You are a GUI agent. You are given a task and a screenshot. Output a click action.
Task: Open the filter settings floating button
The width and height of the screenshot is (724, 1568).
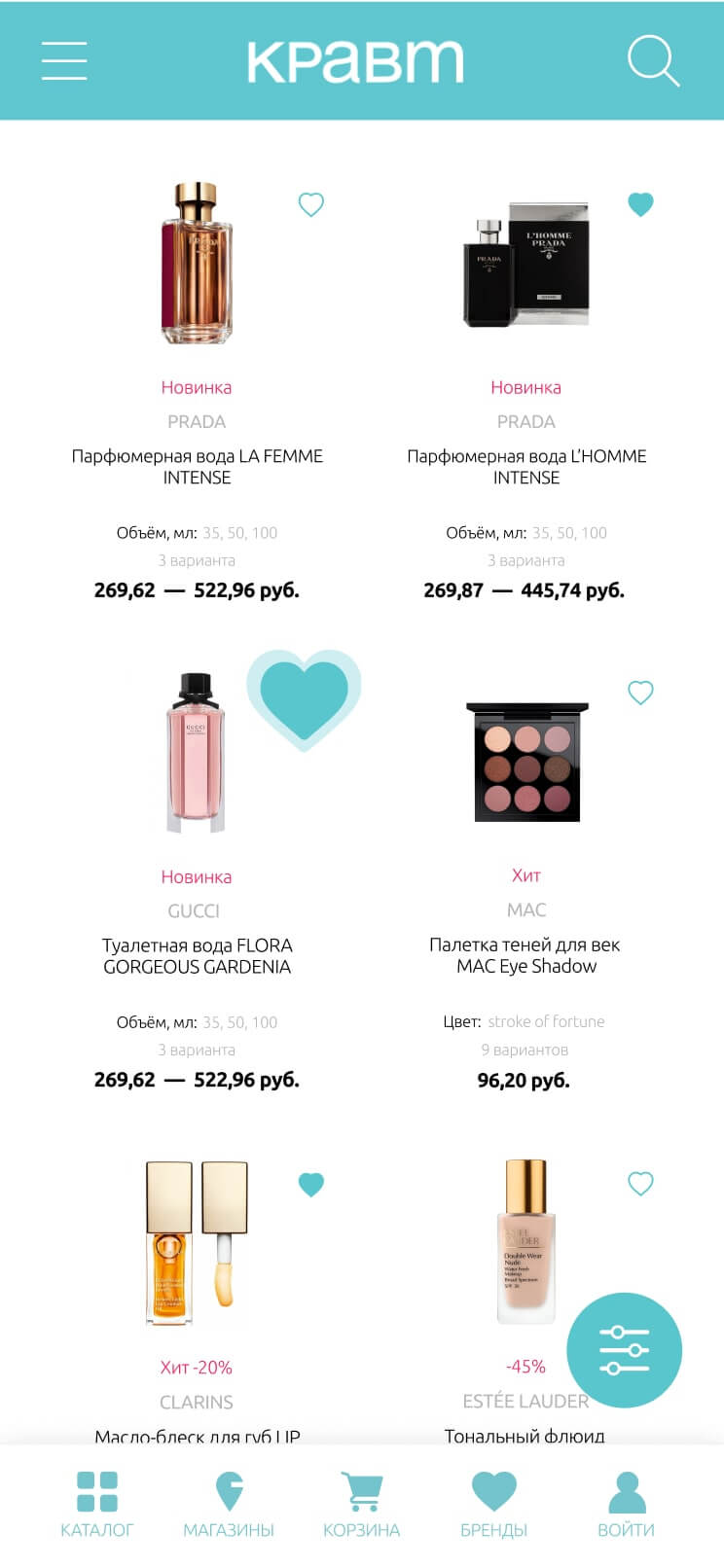click(624, 1350)
